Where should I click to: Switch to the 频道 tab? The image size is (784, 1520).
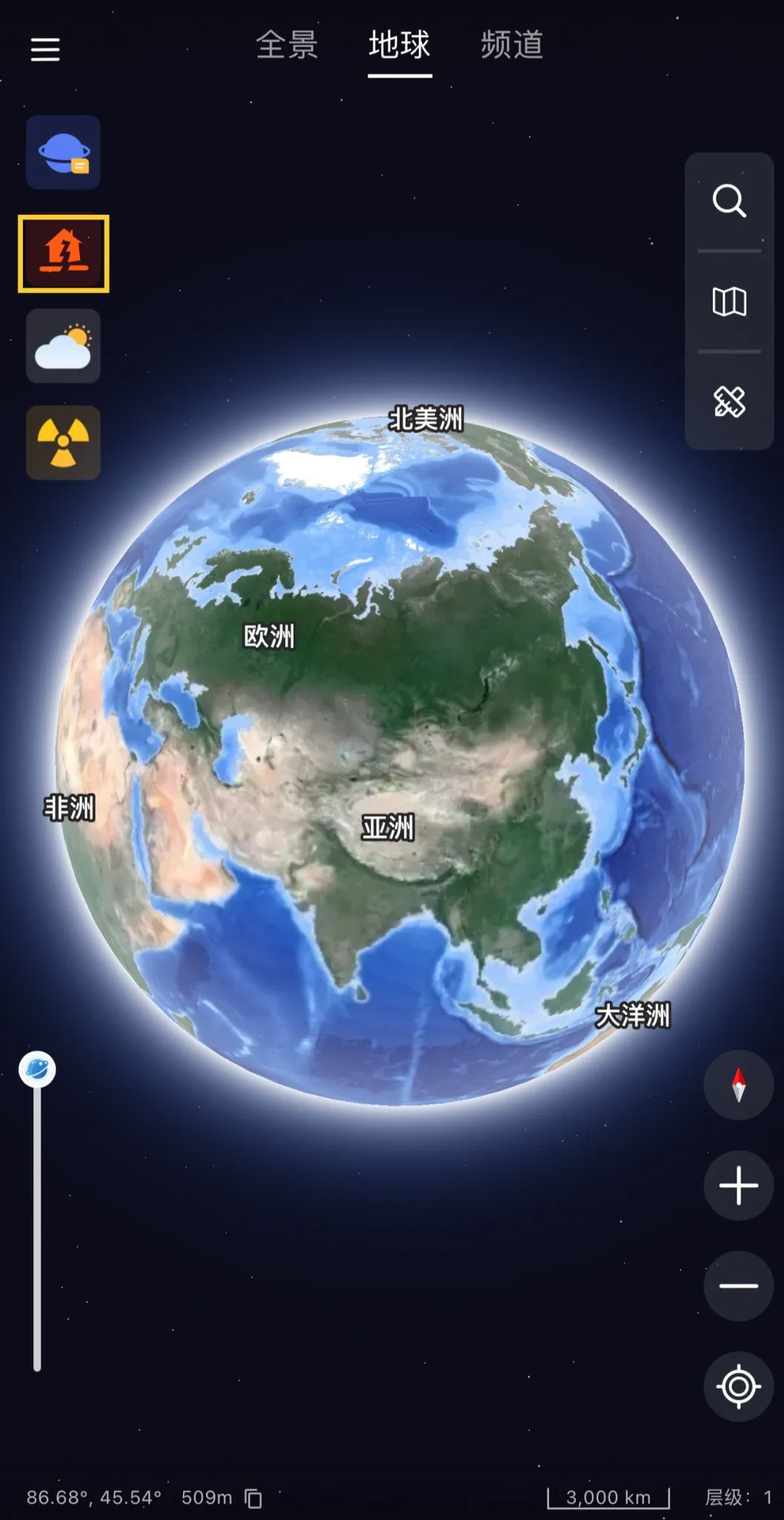(512, 45)
